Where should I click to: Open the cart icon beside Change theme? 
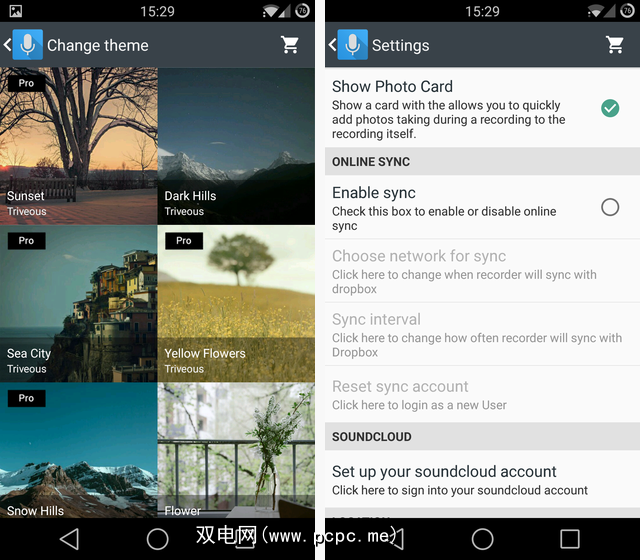pos(290,45)
